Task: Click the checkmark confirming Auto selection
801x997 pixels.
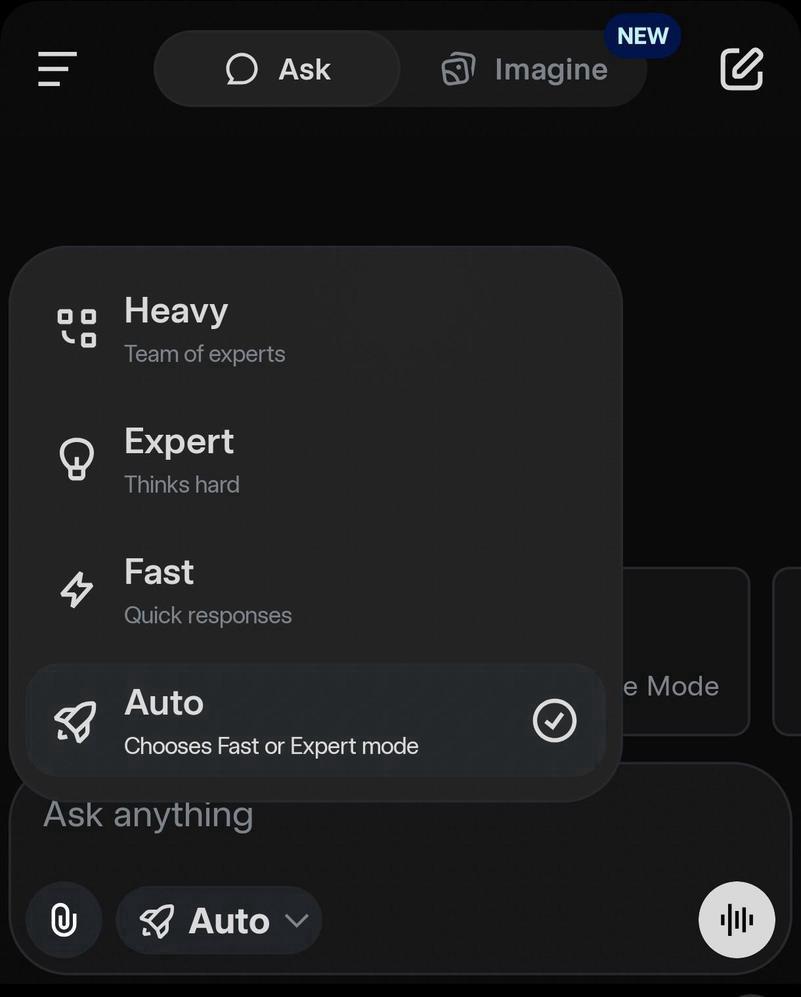Action: pyautogui.click(x=555, y=721)
